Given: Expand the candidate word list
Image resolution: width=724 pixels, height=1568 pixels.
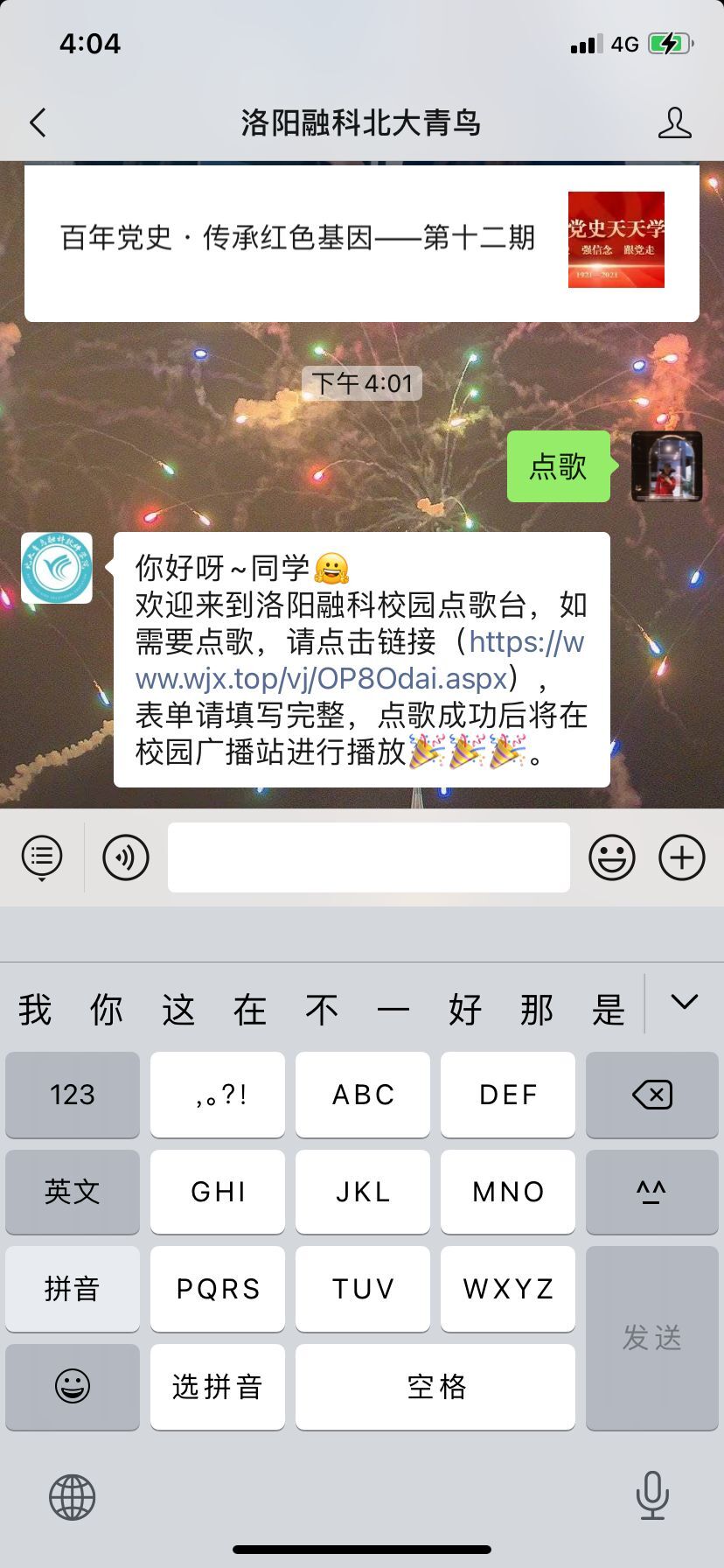Looking at the screenshot, I should 684,1002.
